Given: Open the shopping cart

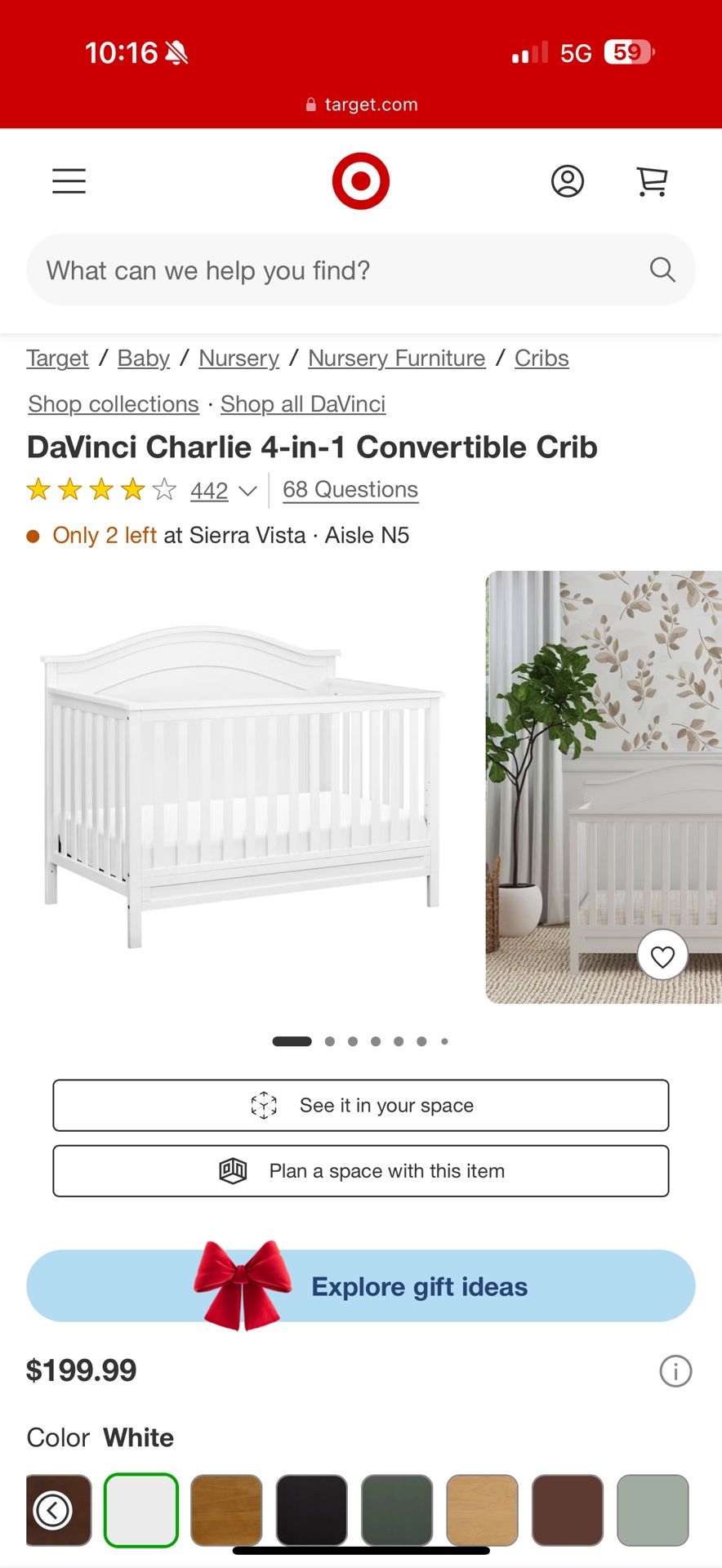Looking at the screenshot, I should 652,180.
